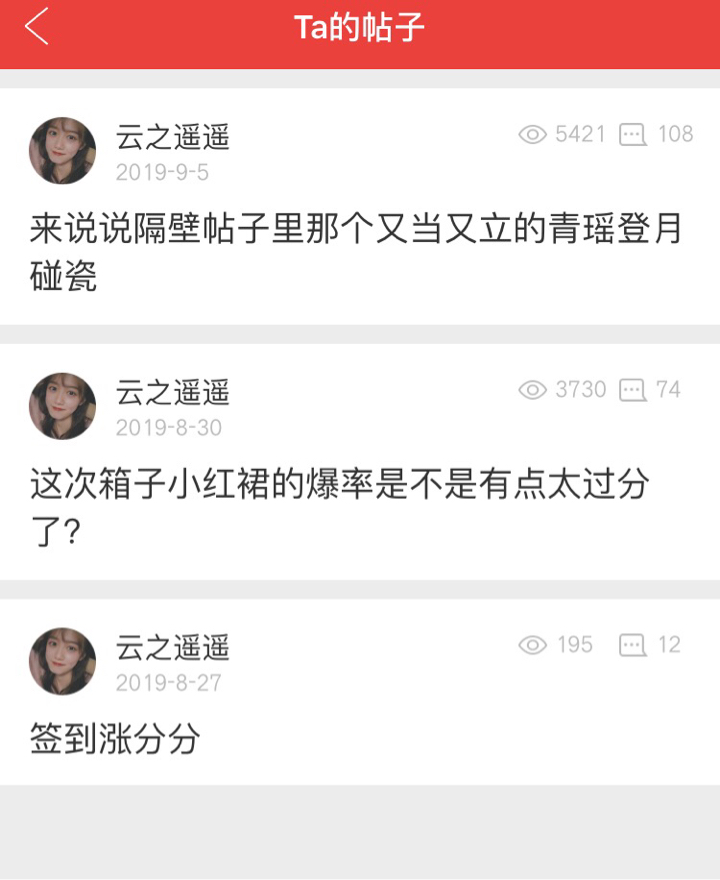Tap the avatar on the 2019-8-30 post
The width and height of the screenshot is (720, 880).
(x=63, y=407)
